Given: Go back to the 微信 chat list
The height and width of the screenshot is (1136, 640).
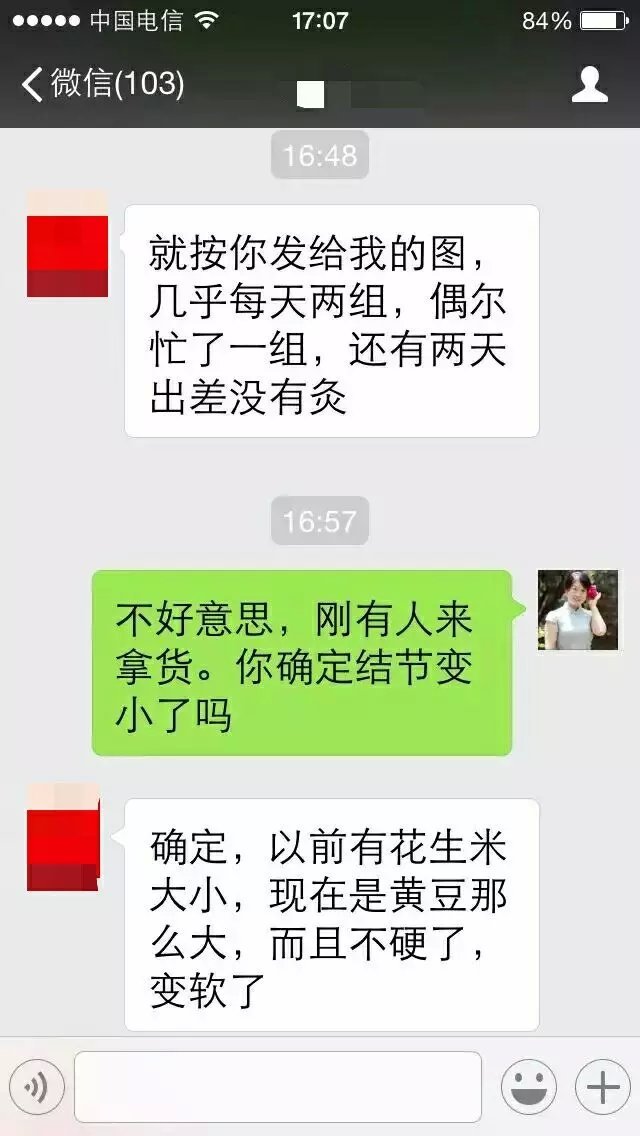Looking at the screenshot, I should 100,84.
